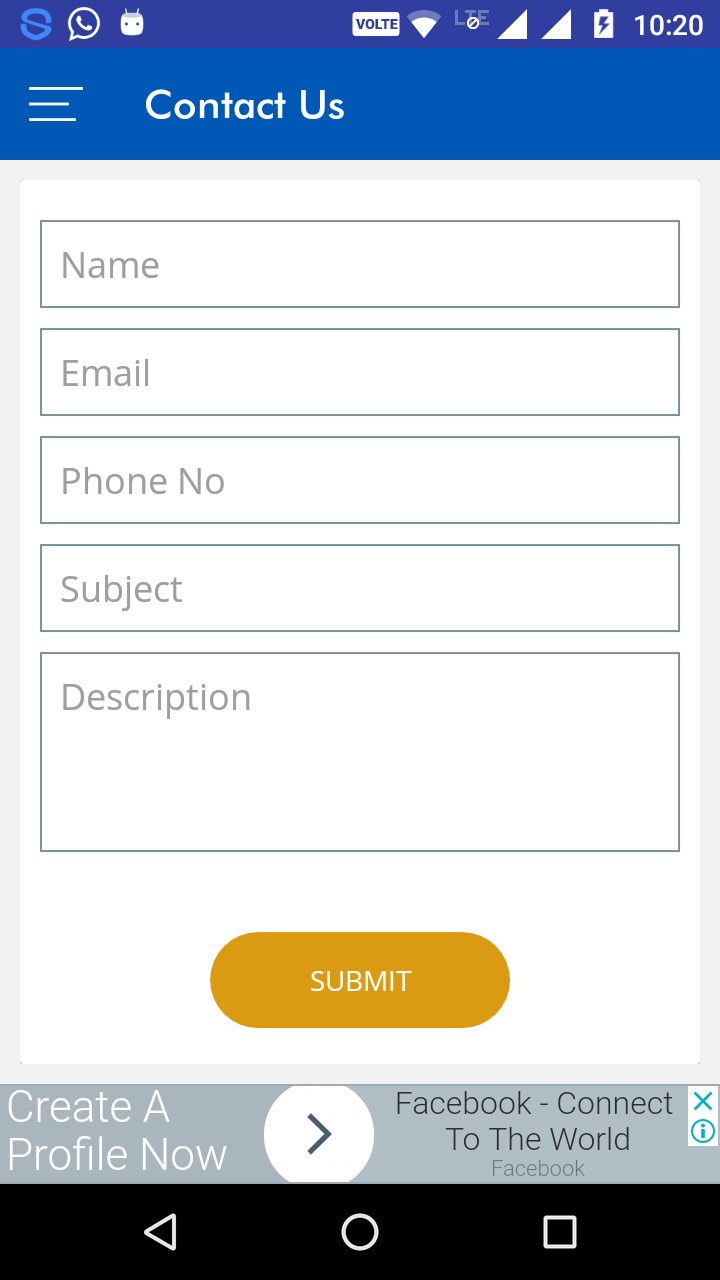The height and width of the screenshot is (1280, 720).
Task: Tap Create A Profile Now
Action: pyautogui.click(x=117, y=1128)
